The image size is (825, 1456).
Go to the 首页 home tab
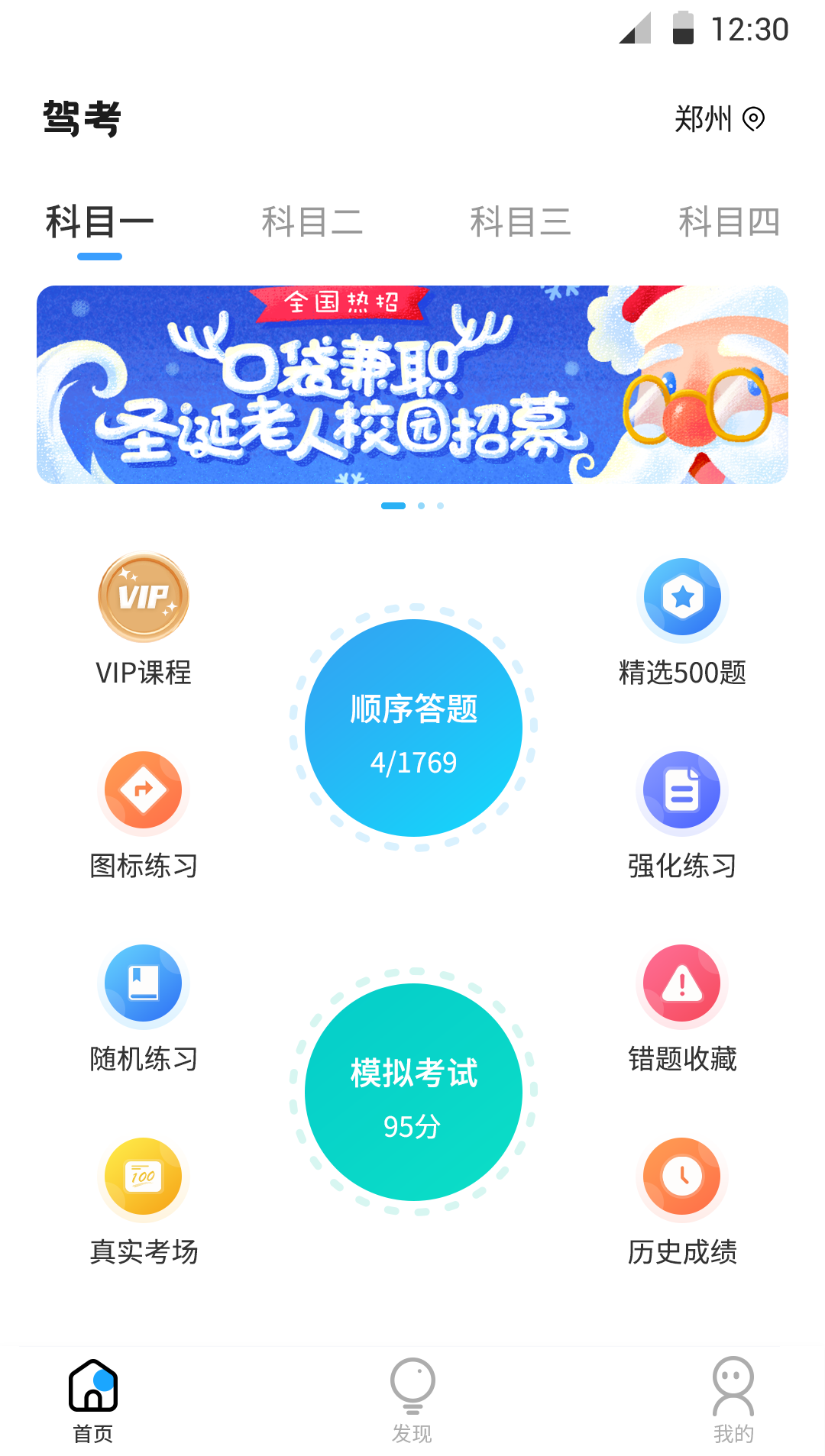pyautogui.click(x=93, y=1400)
